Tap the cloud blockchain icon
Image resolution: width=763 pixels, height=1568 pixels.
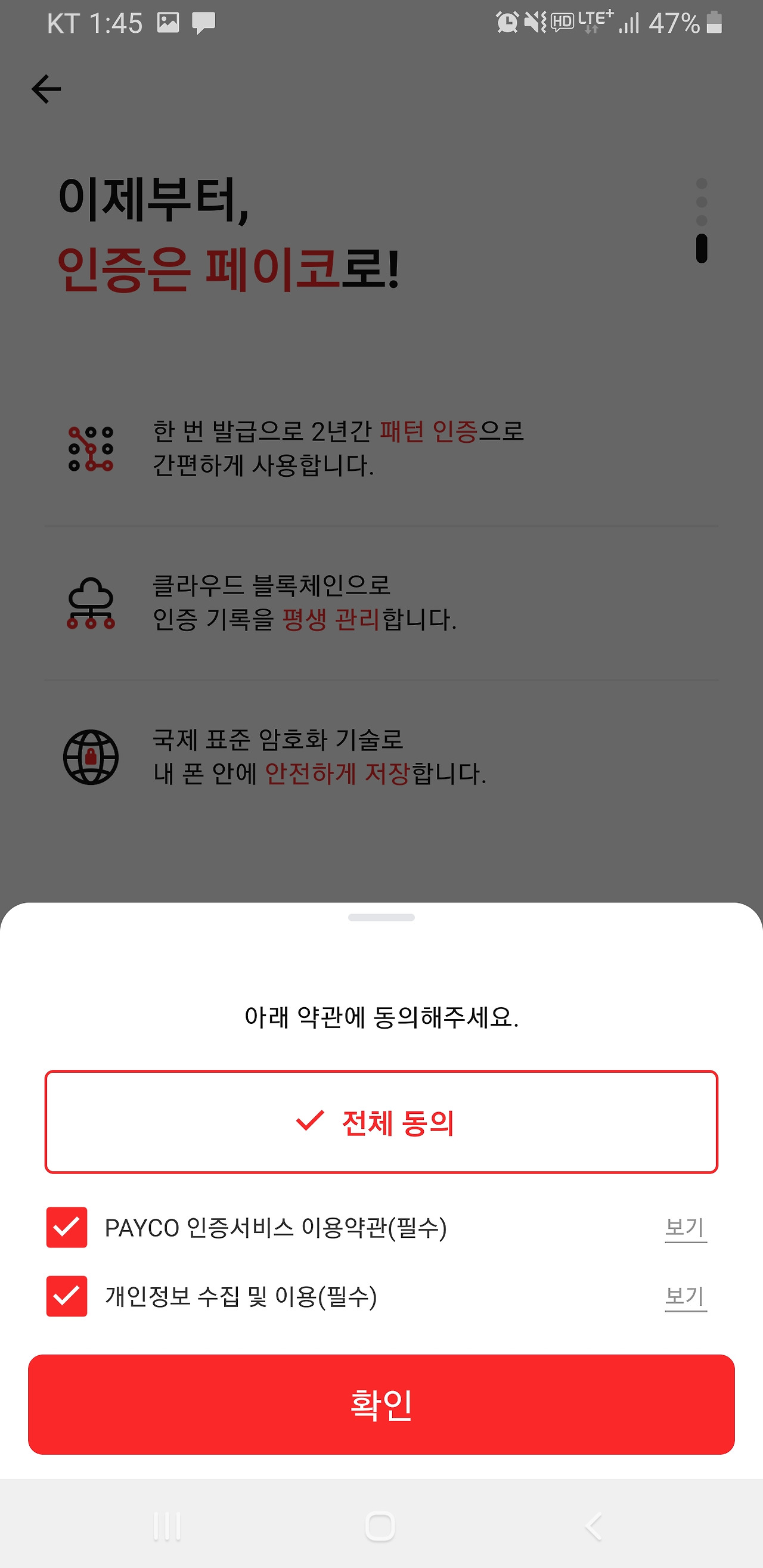tap(91, 604)
